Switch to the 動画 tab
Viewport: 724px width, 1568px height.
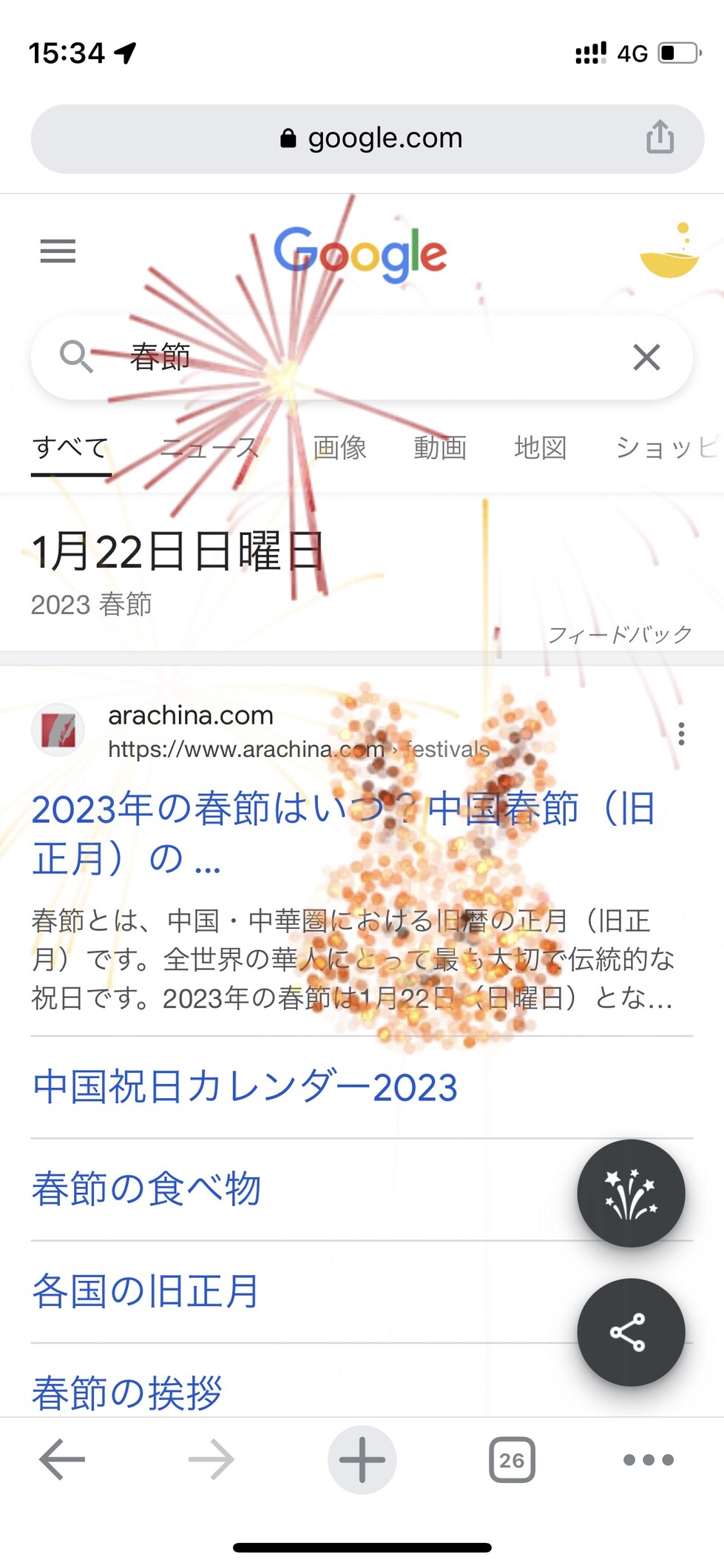pos(440,448)
